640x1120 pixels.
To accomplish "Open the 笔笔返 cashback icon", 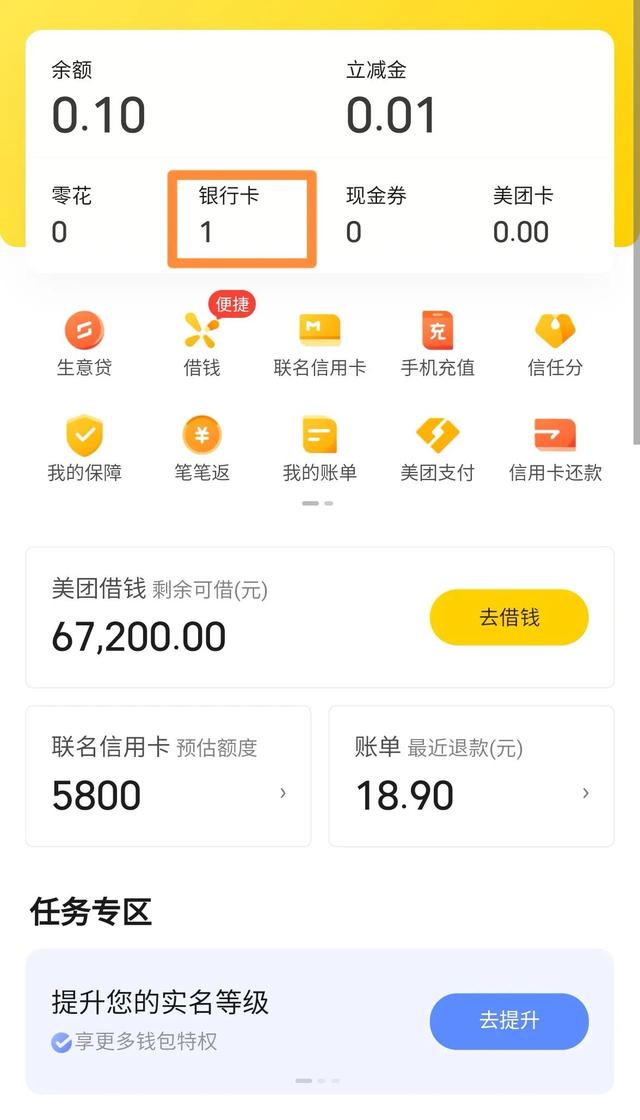I will point(202,449).
